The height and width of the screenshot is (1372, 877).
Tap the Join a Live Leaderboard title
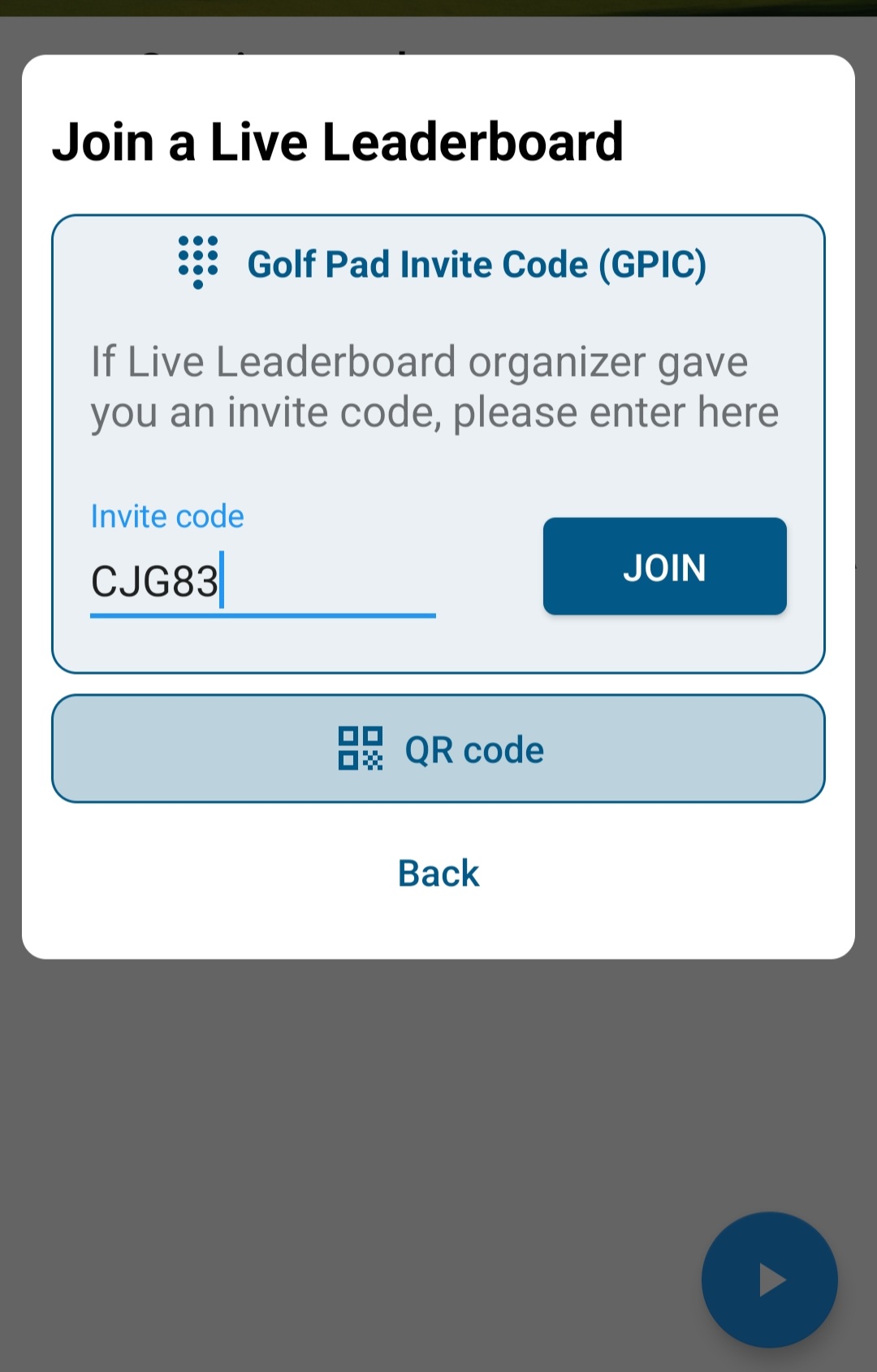coord(339,140)
